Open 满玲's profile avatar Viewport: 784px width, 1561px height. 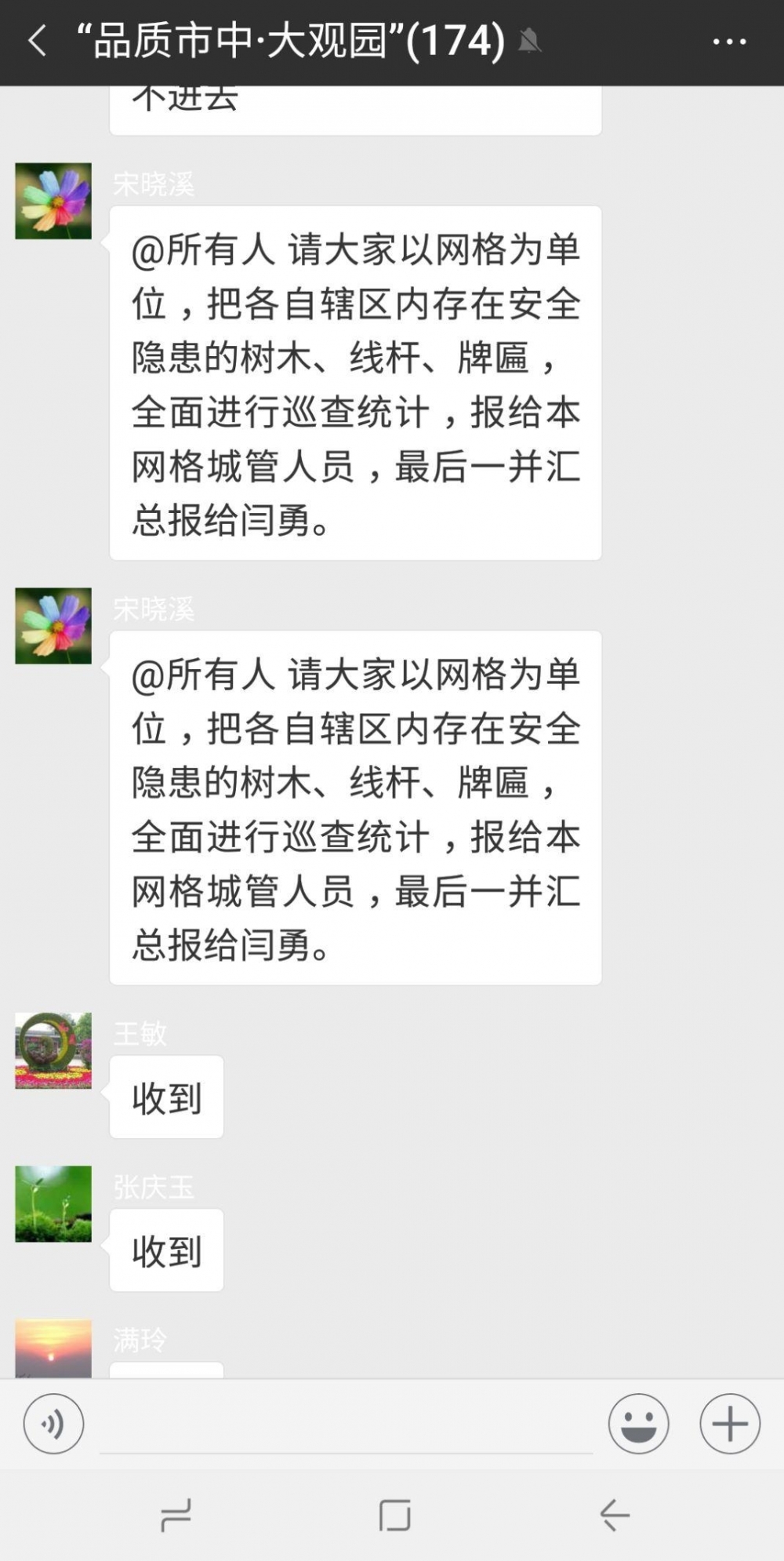tap(53, 1348)
